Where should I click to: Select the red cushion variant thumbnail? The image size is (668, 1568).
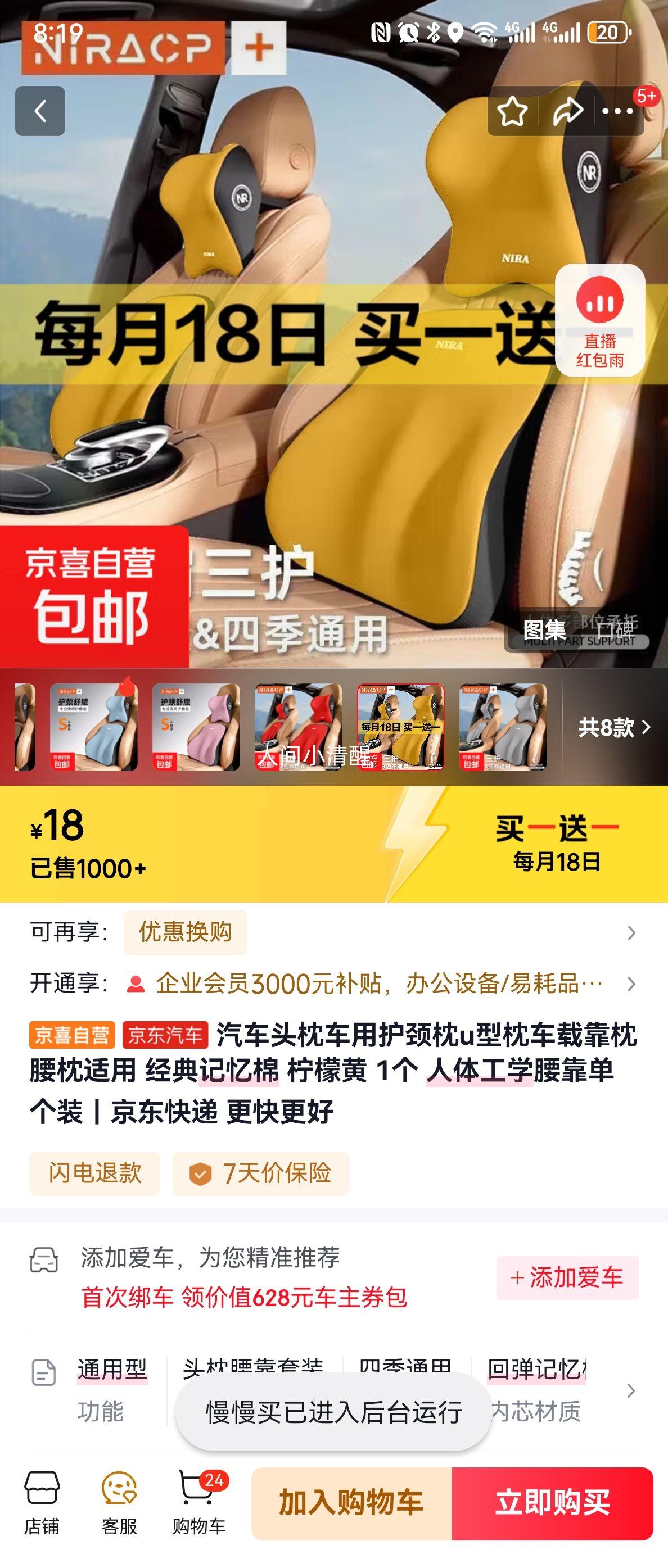tap(299, 727)
